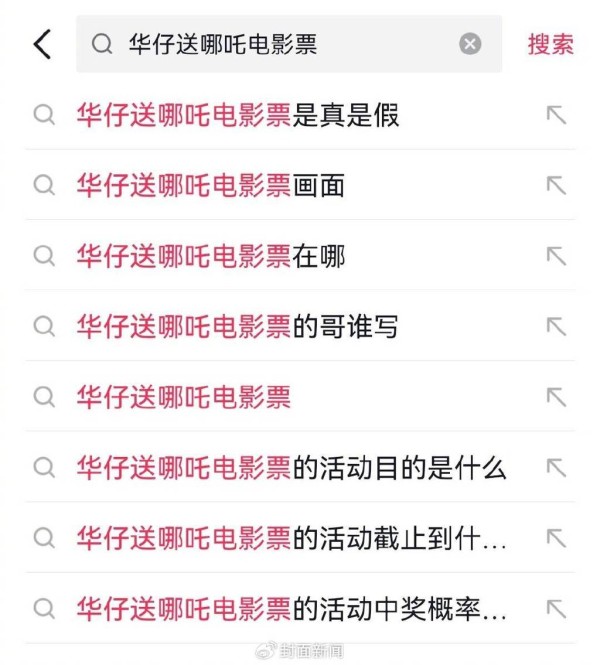
Task: Tap the arrow next to 活动中奖概率…
Action: 556,608
